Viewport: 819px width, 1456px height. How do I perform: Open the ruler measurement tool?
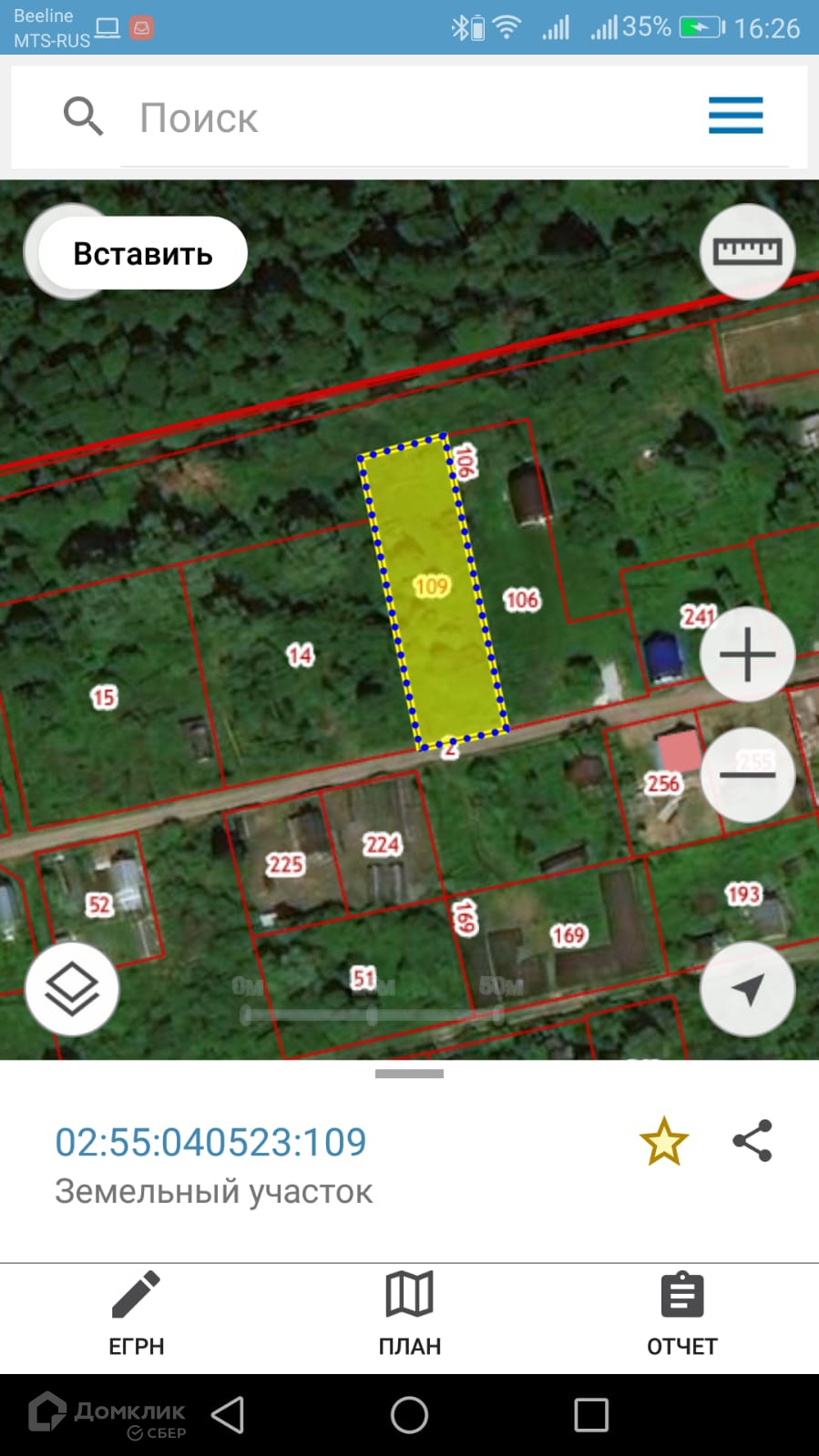(747, 251)
